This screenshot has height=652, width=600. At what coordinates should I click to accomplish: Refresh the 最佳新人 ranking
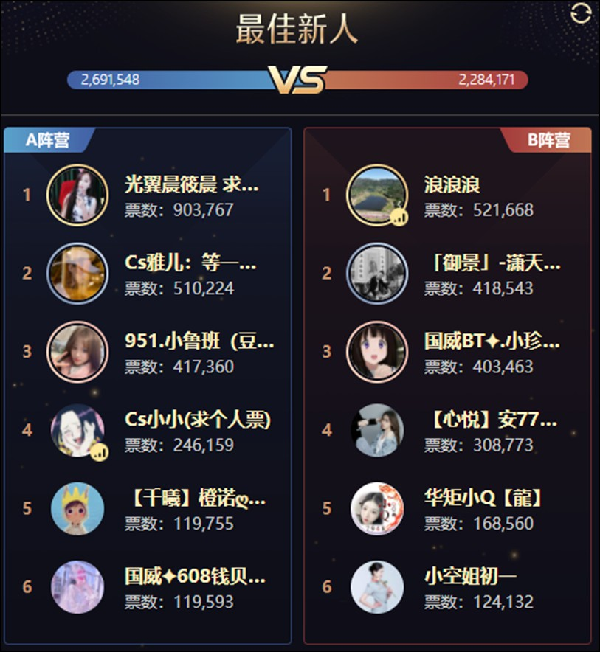click(x=579, y=13)
